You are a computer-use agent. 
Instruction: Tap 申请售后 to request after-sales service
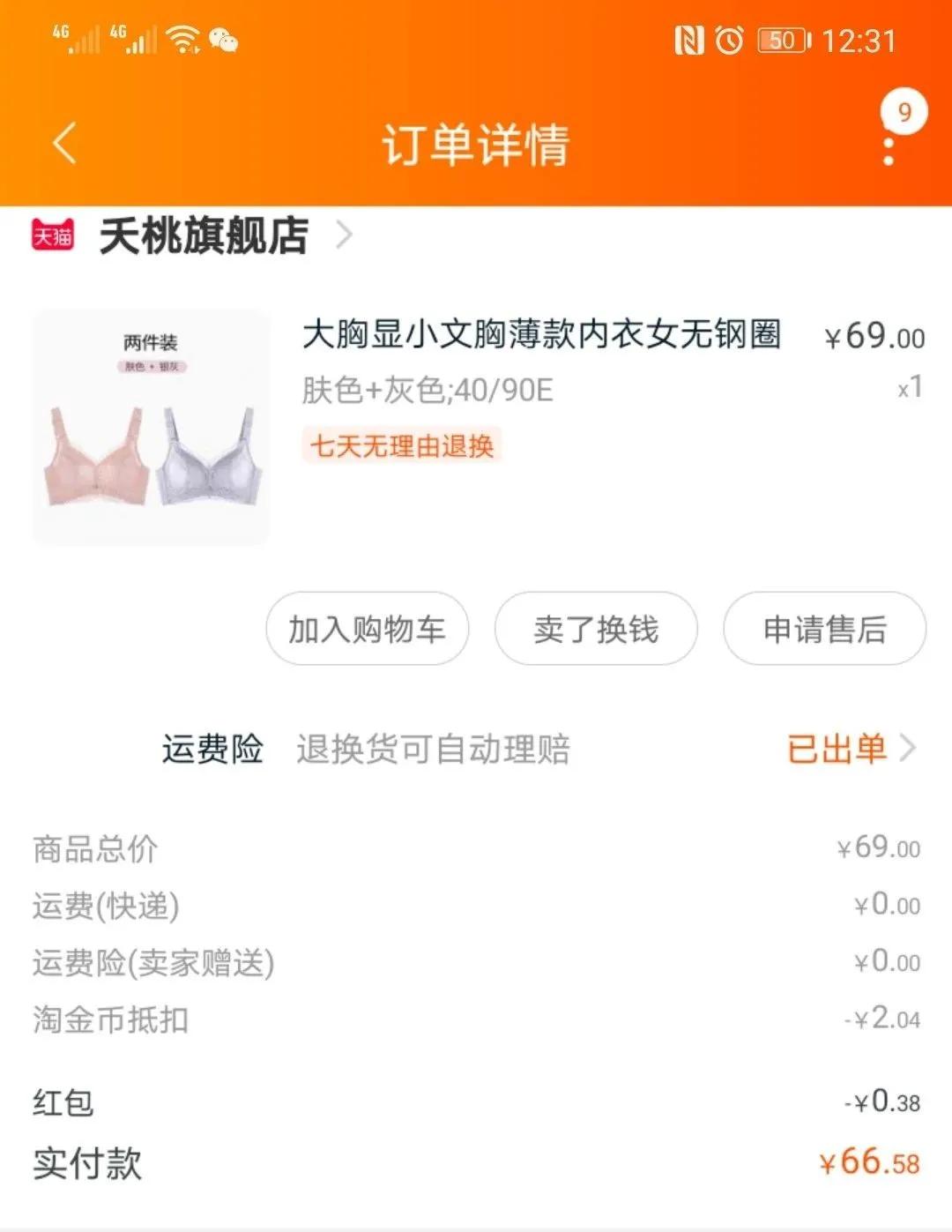(824, 629)
